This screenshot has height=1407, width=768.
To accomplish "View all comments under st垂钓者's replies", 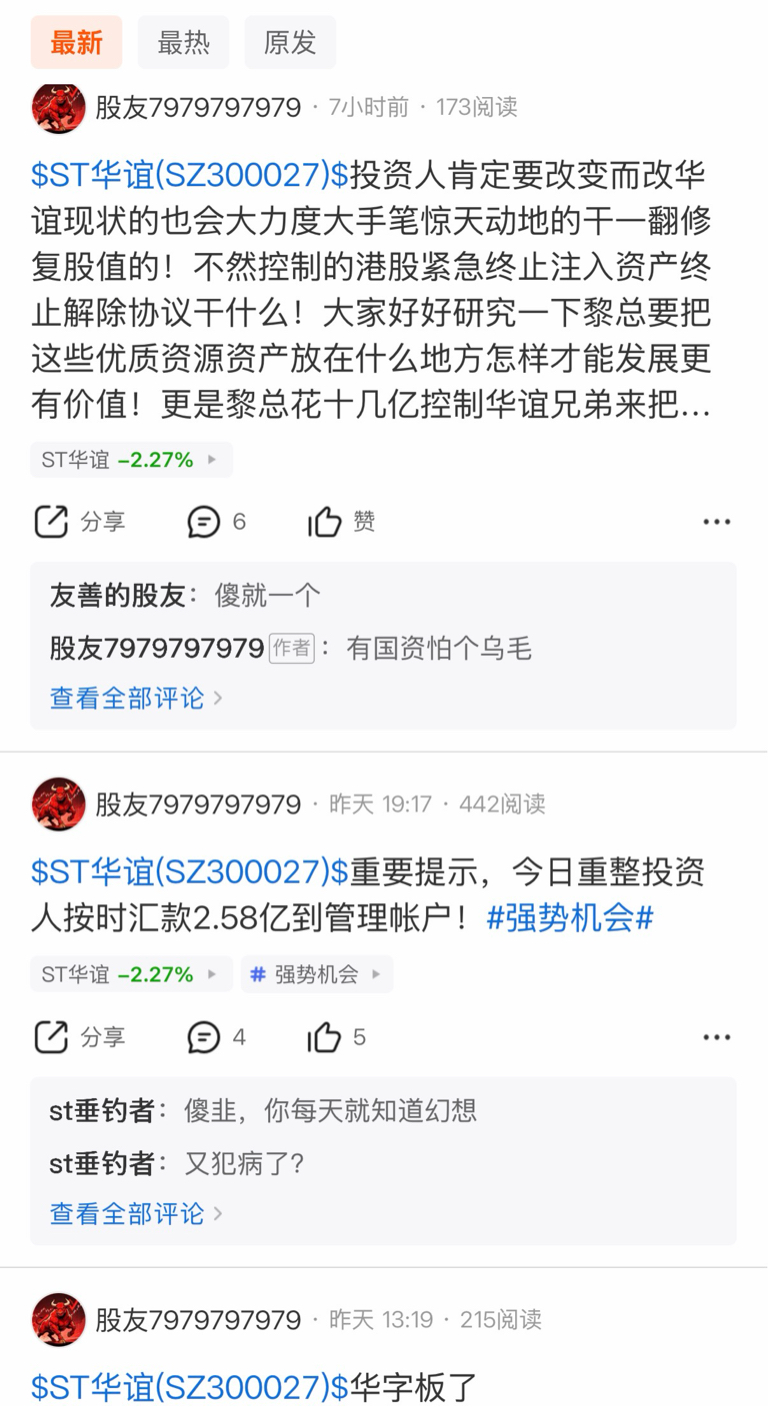I will 136,1214.
